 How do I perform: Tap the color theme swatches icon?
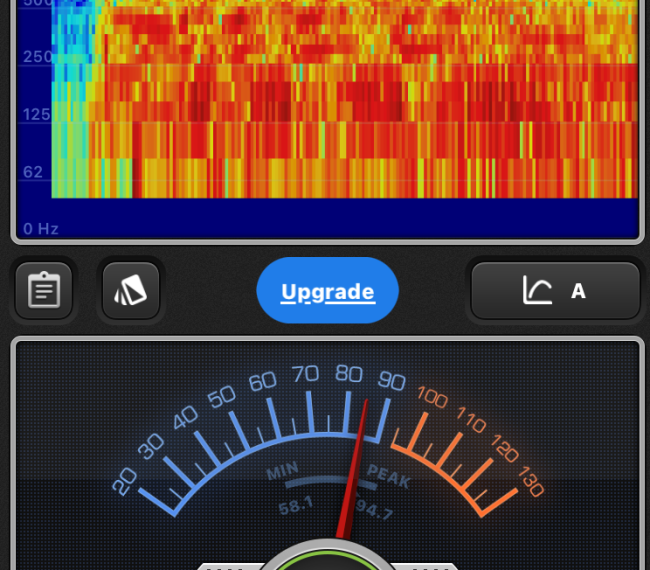[131, 291]
